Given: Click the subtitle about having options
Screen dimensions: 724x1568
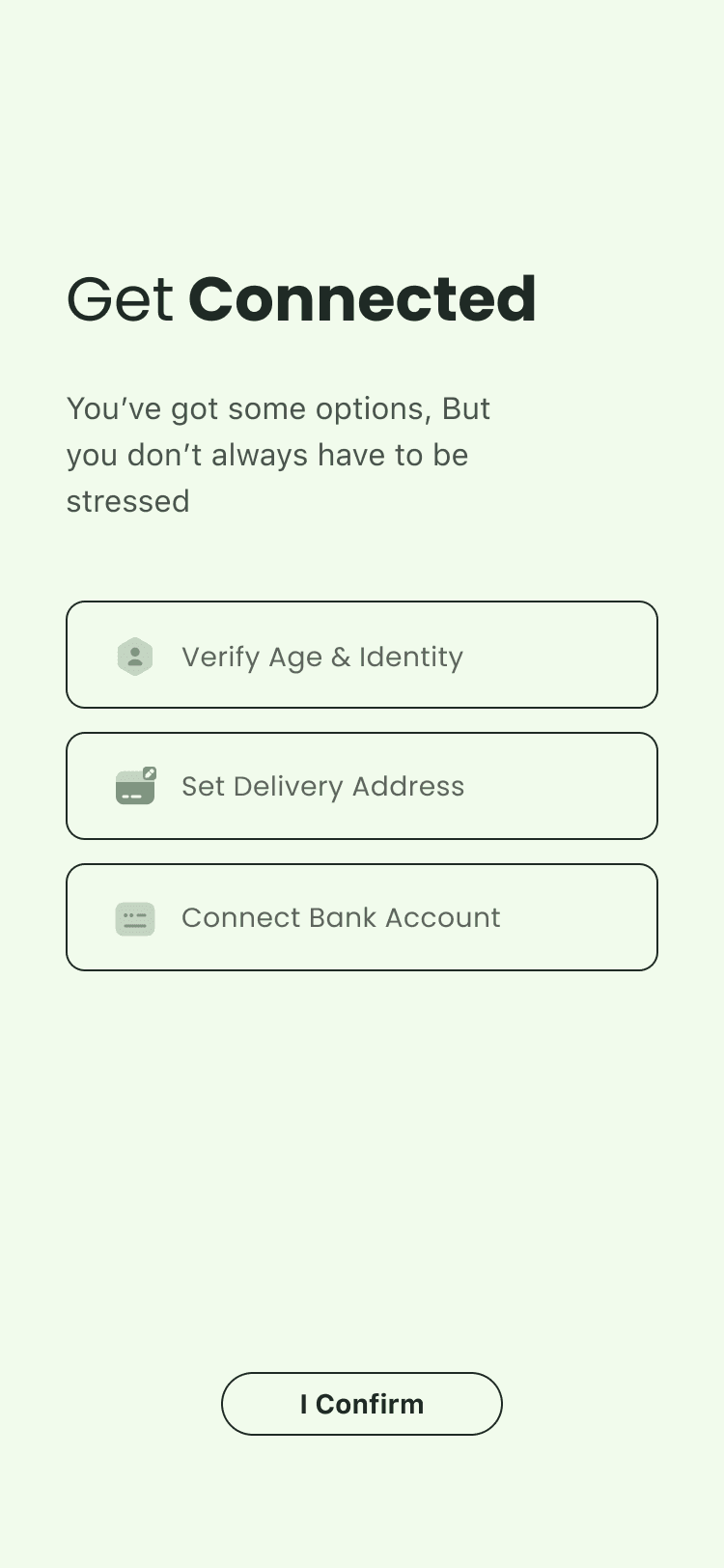Looking at the screenshot, I should coord(278,455).
